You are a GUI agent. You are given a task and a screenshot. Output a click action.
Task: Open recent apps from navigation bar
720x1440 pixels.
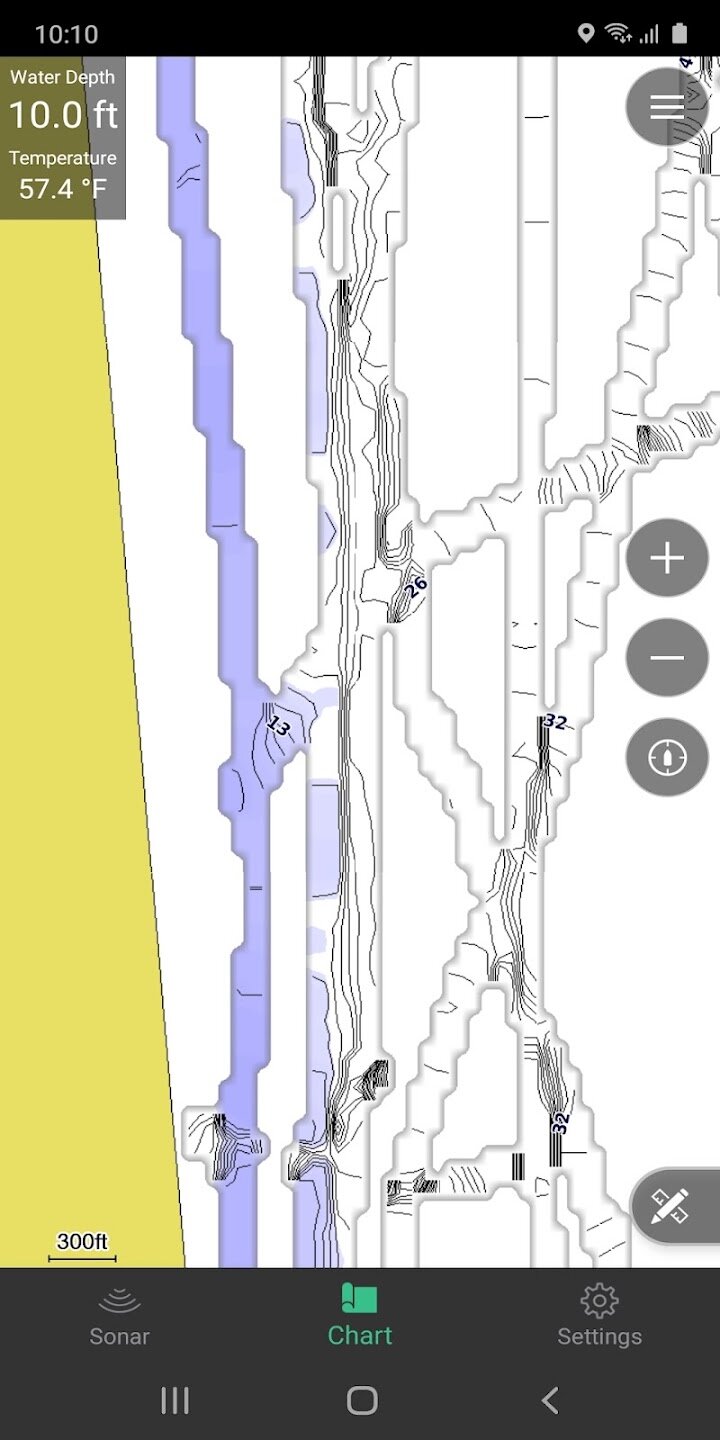(x=175, y=1400)
